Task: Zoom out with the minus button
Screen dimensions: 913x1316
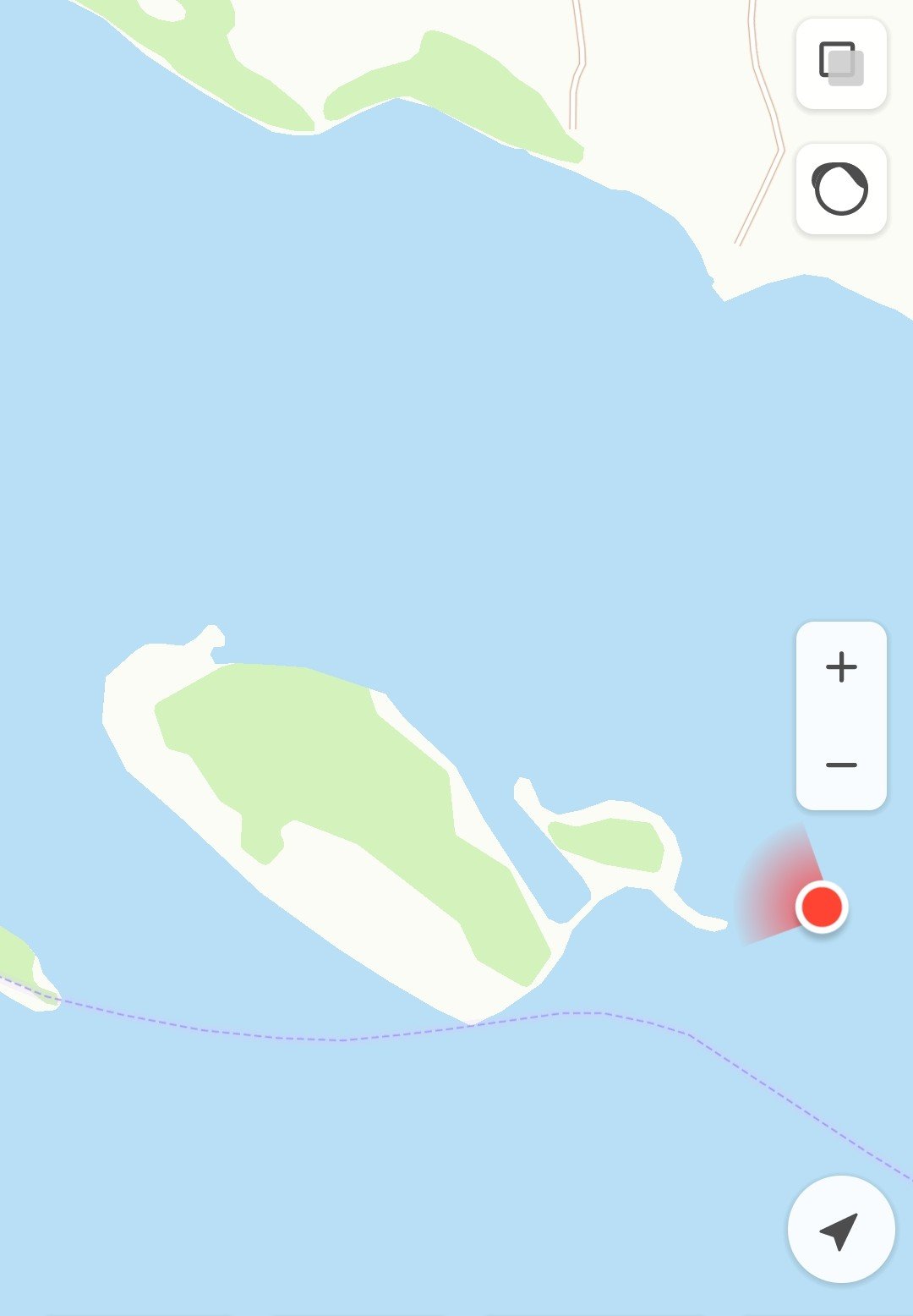Action: click(x=841, y=765)
